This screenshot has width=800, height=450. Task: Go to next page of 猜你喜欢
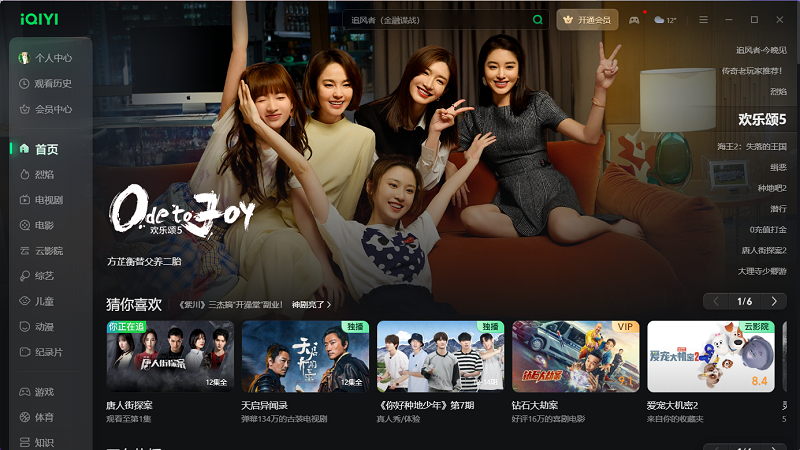click(x=773, y=301)
